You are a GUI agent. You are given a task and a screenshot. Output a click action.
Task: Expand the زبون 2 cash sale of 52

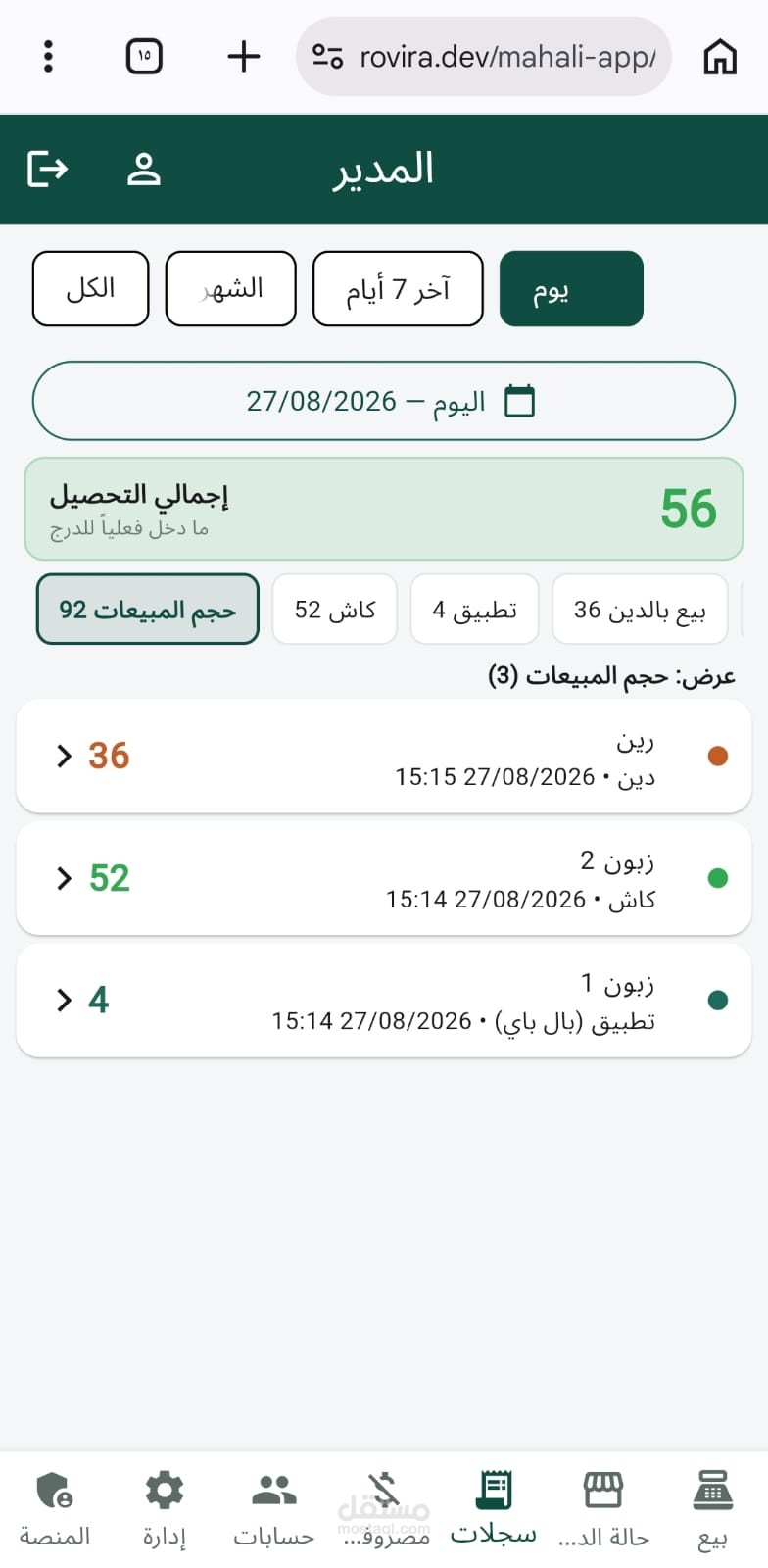(384, 878)
